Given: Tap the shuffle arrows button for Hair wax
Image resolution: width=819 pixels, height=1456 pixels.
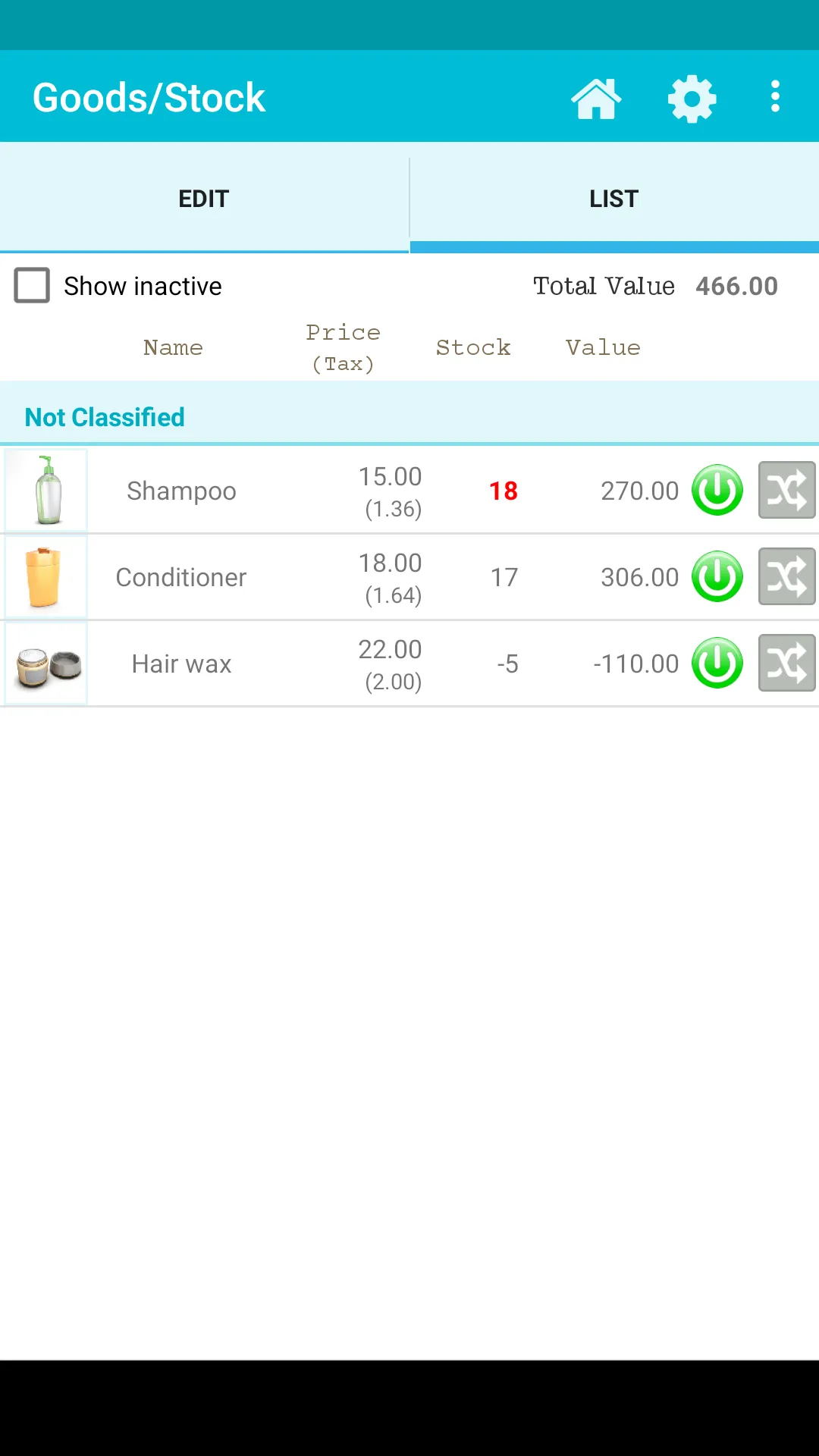Looking at the screenshot, I should coord(786,664).
